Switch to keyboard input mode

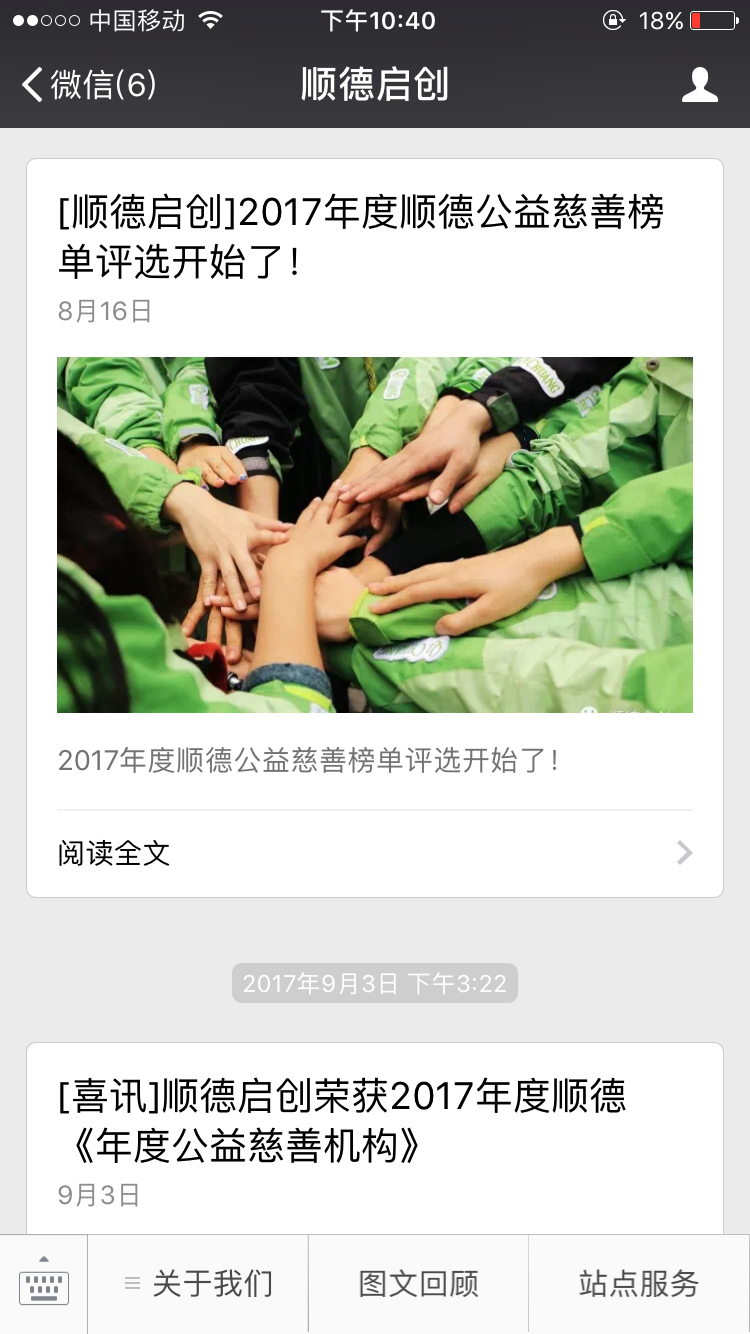(42, 1286)
